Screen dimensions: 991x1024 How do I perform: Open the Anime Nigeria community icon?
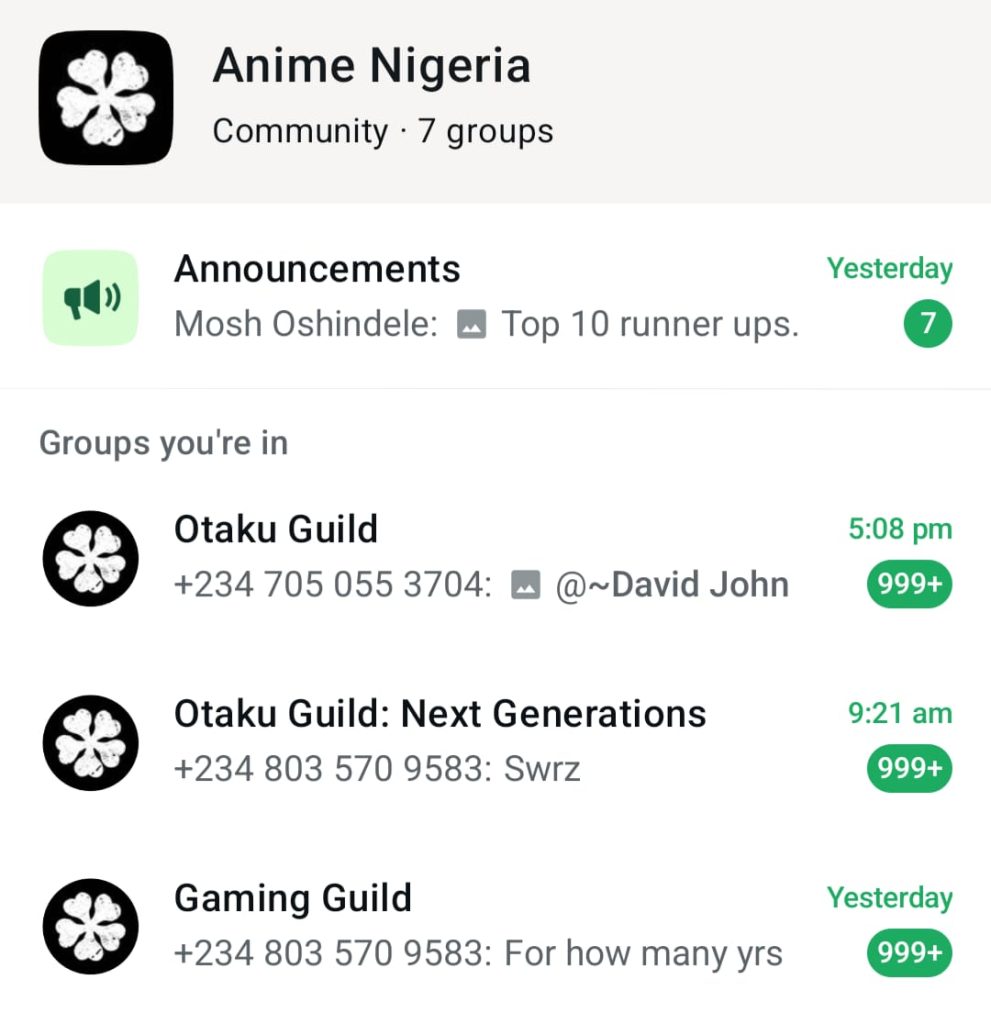[104, 95]
